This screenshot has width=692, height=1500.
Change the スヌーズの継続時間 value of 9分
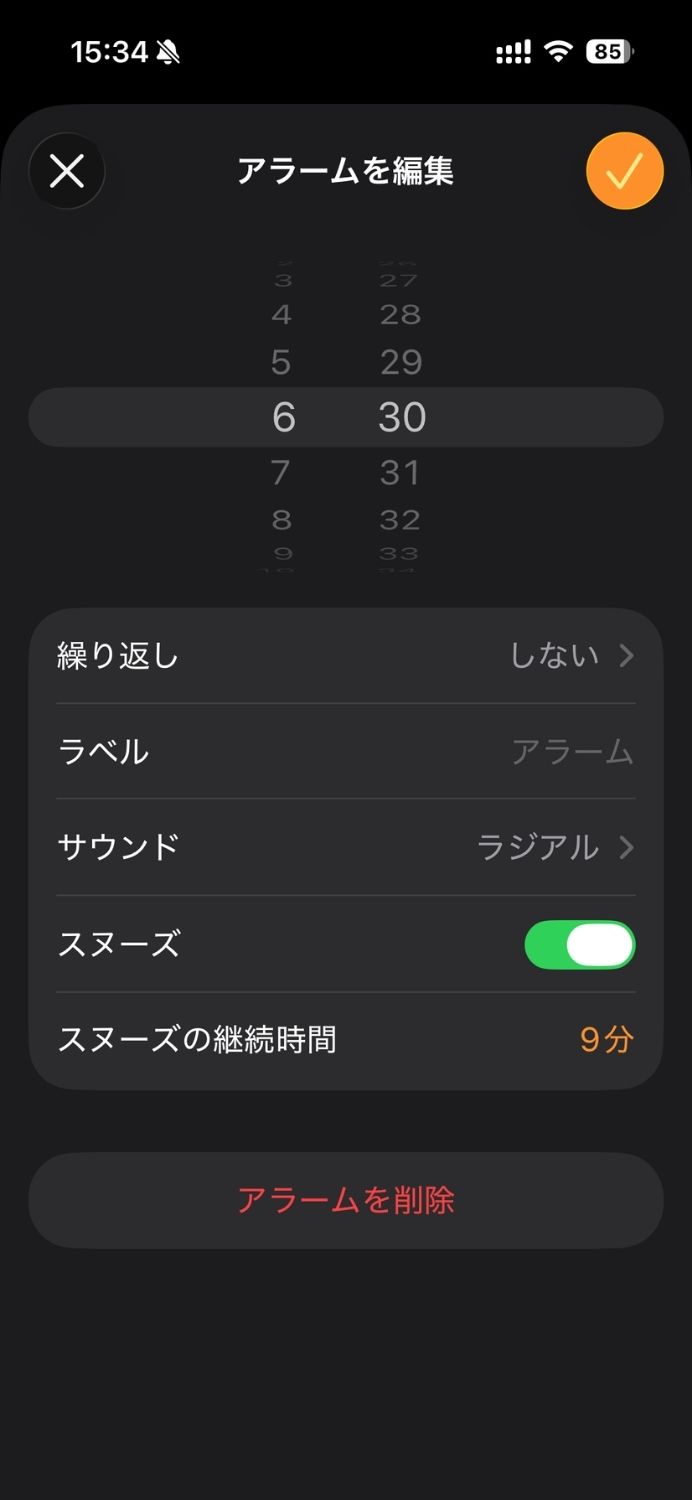pos(606,1040)
